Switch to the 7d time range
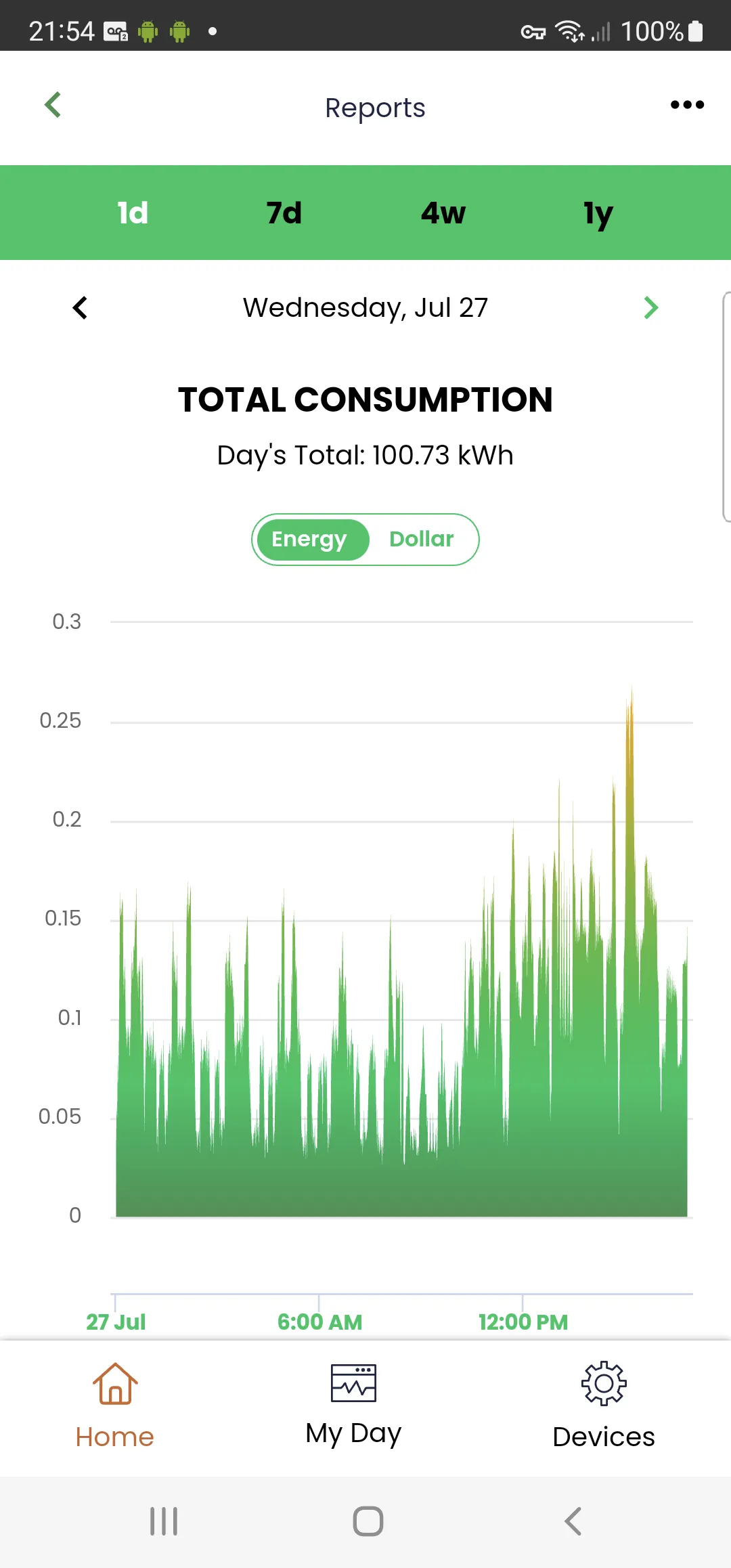This screenshot has width=731, height=1568. click(284, 213)
